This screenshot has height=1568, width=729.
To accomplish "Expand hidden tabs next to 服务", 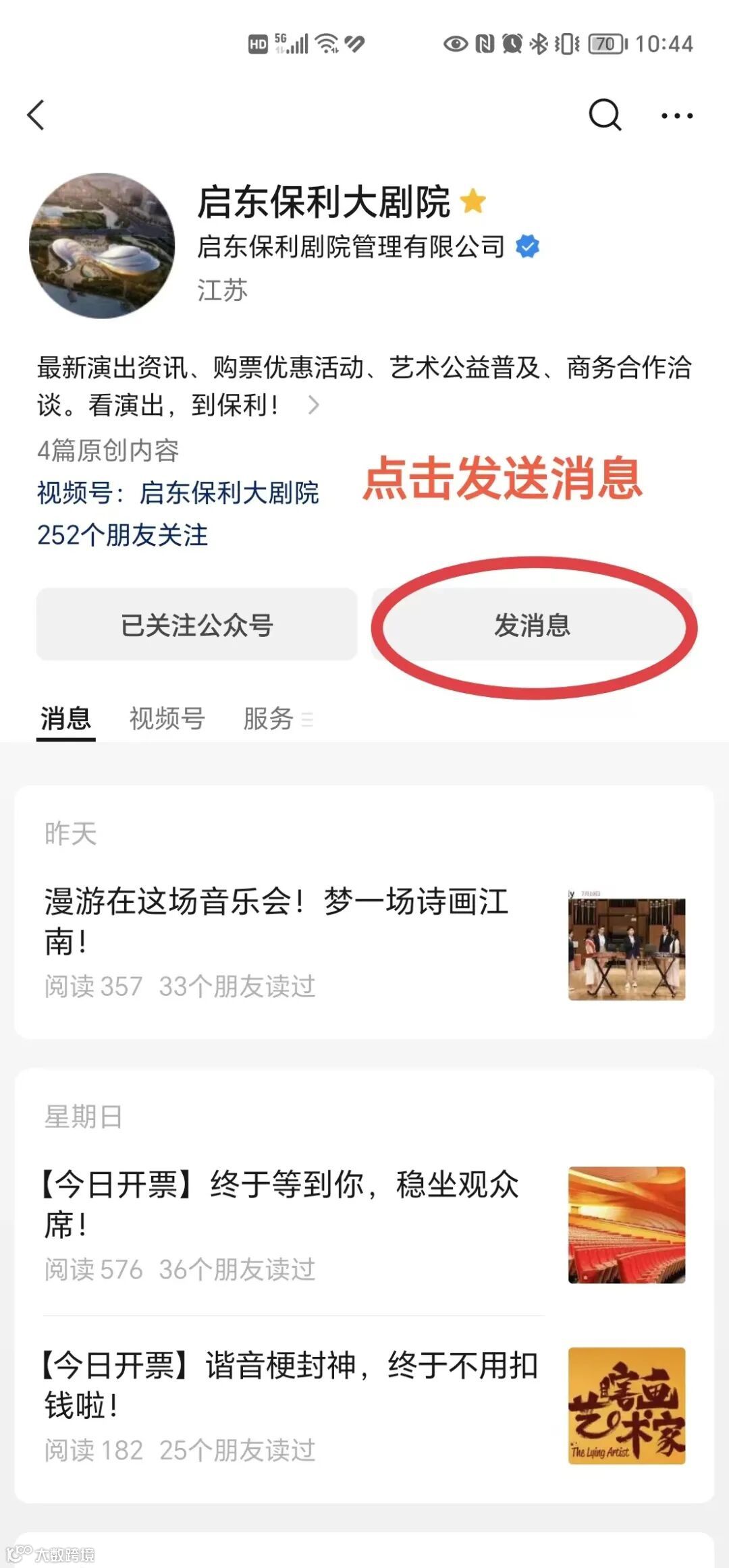I will 307,721.
